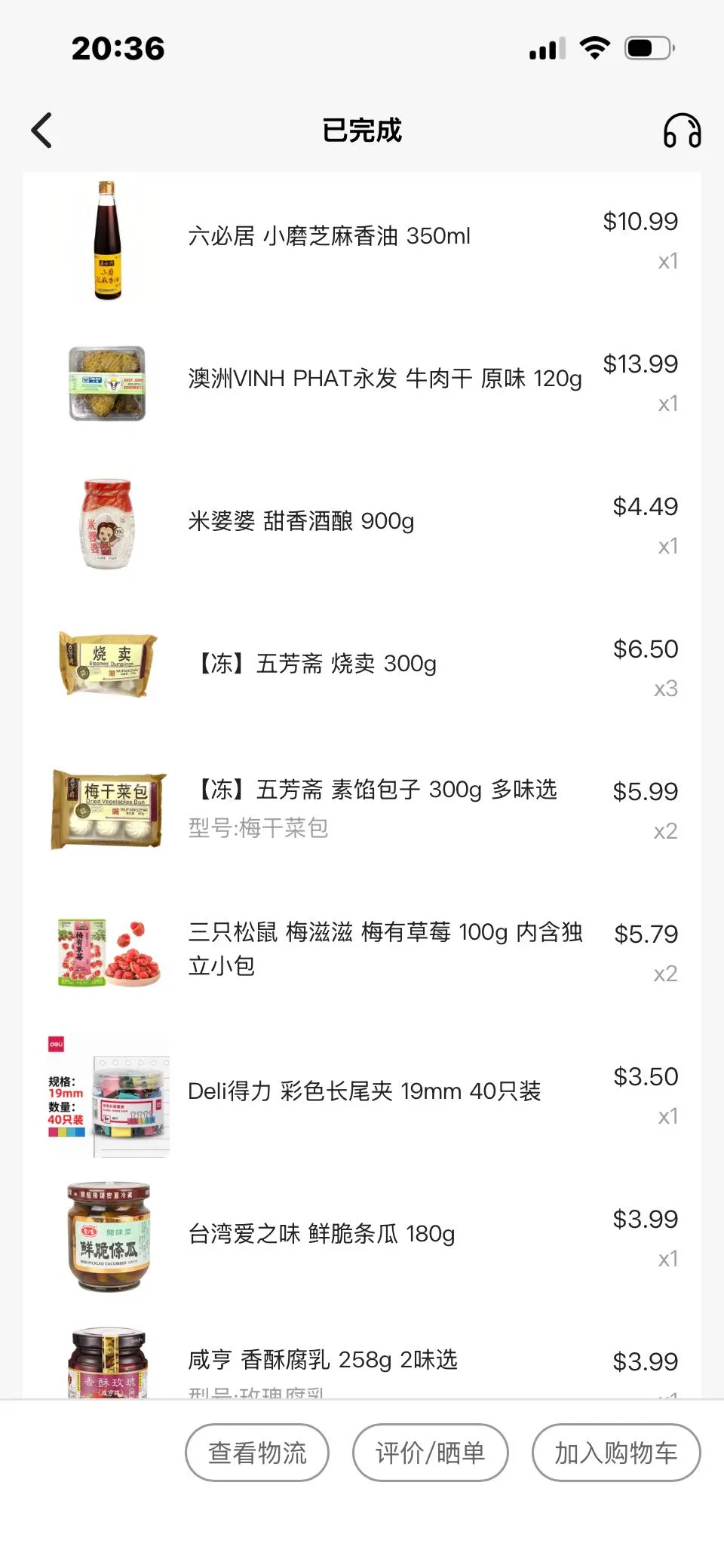Viewport: 724px width, 1568px height.
Task: Open the 六必居 小磨芝麻香油 350ml item
Action: point(329,237)
